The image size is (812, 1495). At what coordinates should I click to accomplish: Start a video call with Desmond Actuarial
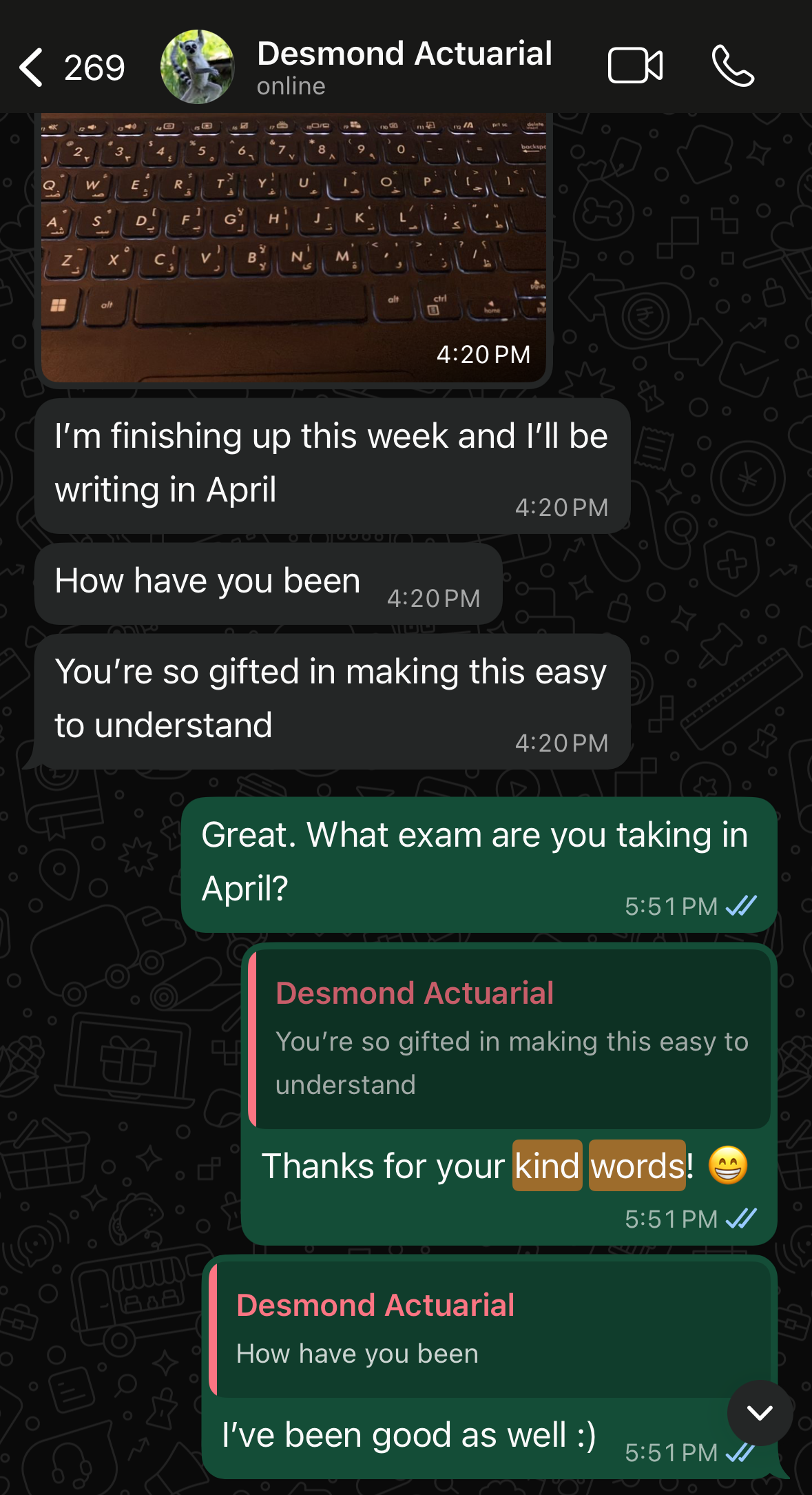click(x=635, y=66)
